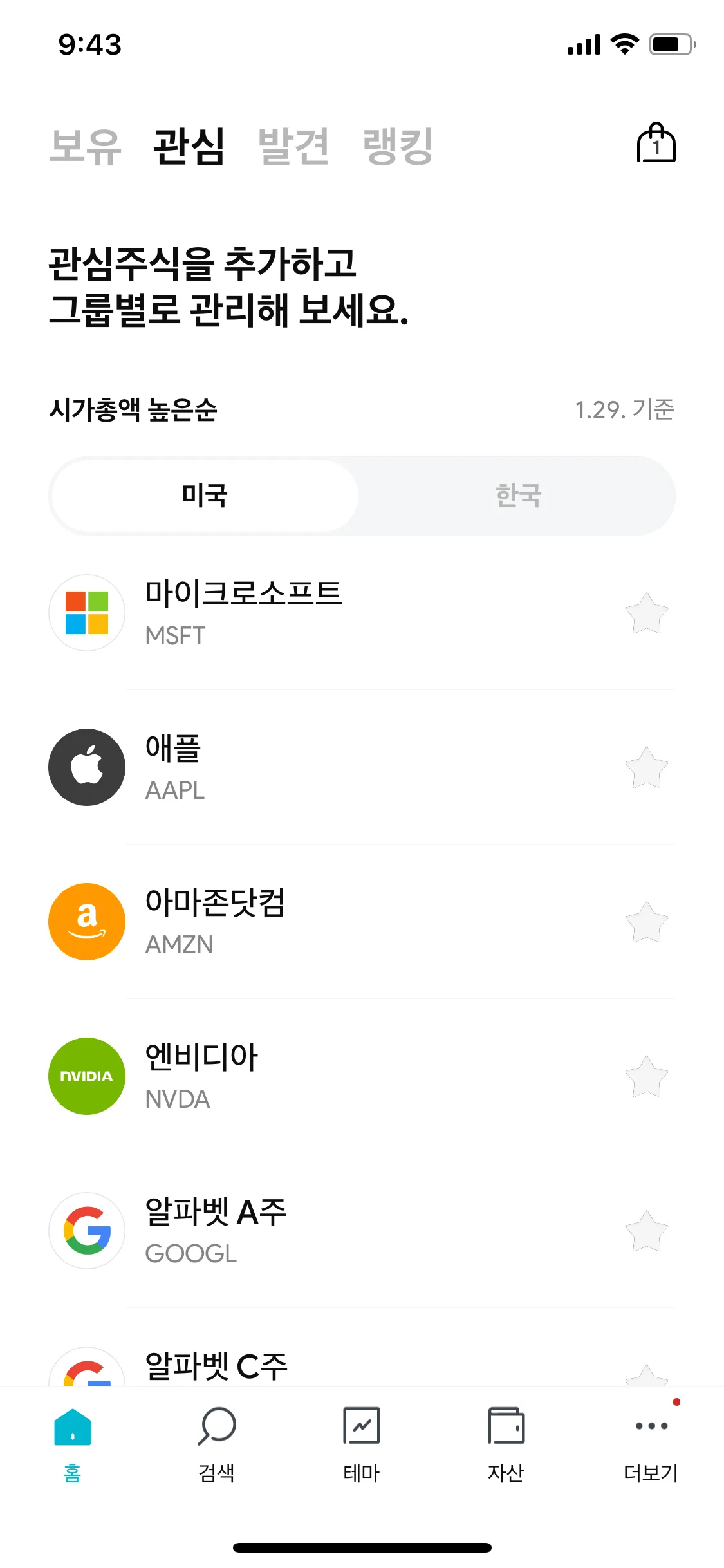Open the 엔비디아 NVDA stock row
Screen dimensions: 724x1568
pos(322,1076)
